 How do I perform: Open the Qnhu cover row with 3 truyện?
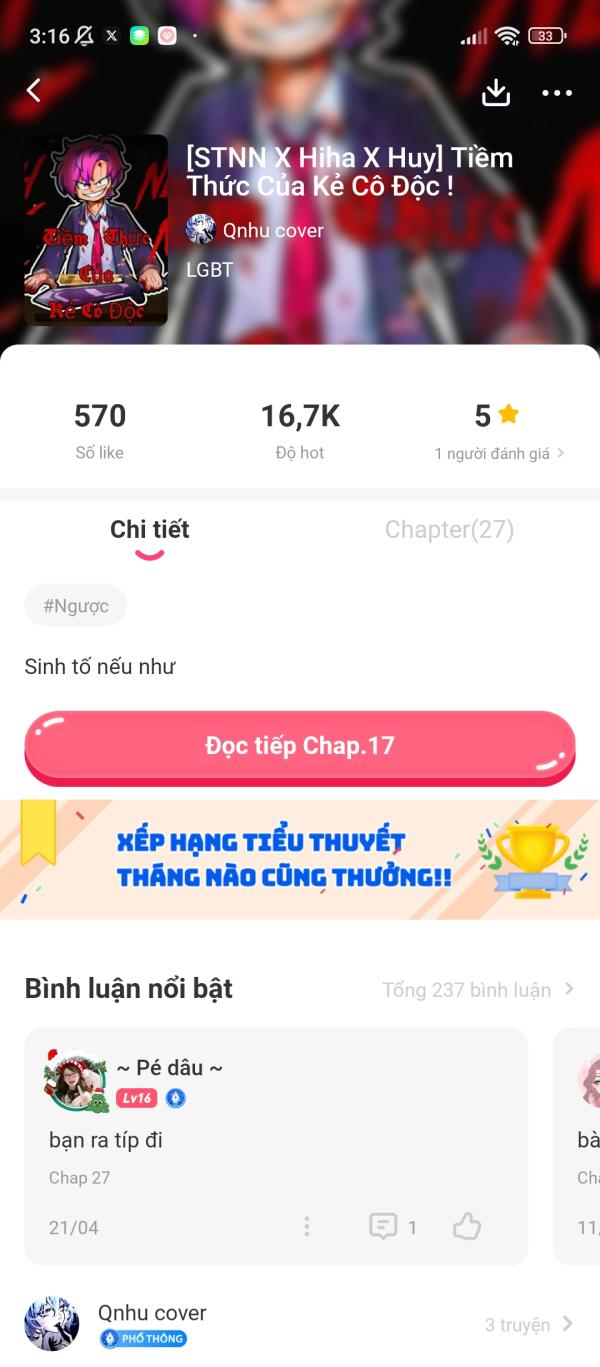(300, 1324)
